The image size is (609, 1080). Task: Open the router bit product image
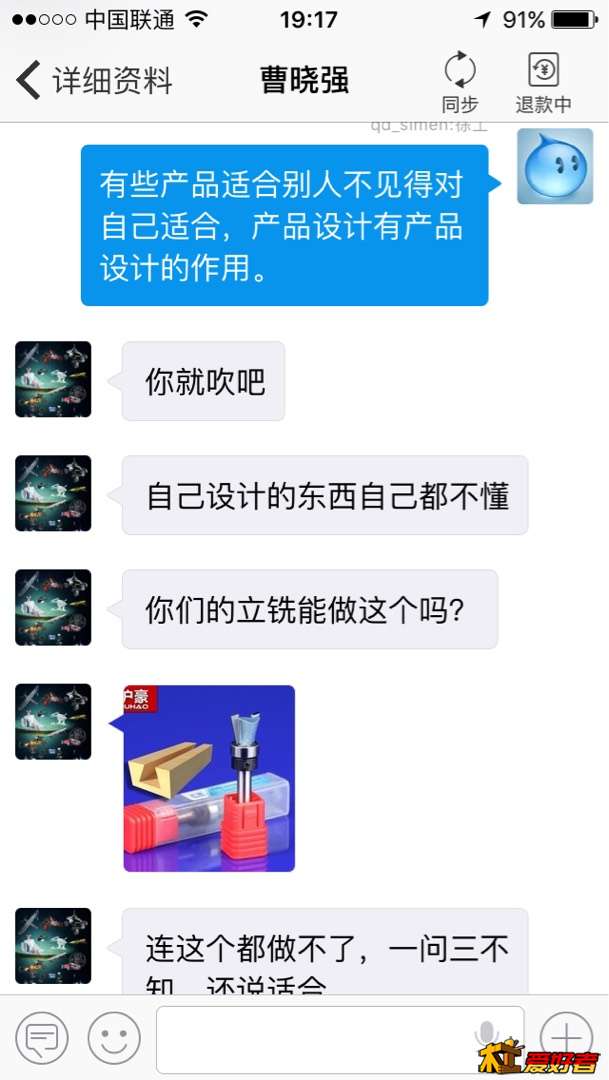[x=209, y=778]
